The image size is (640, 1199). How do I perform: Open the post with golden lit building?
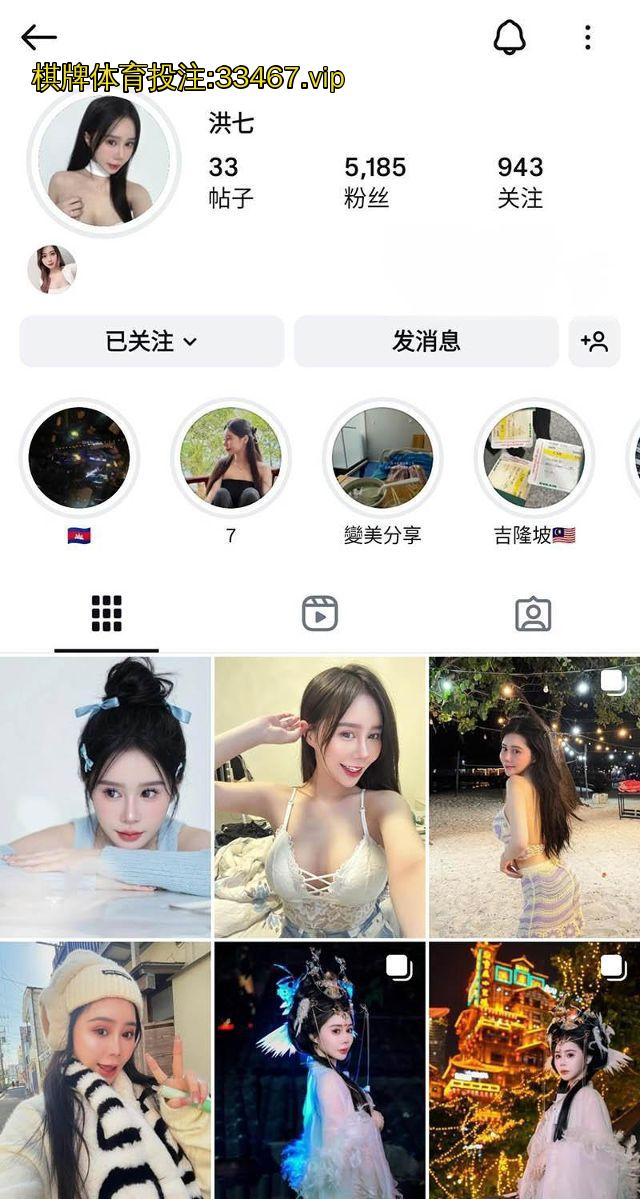[534, 1070]
